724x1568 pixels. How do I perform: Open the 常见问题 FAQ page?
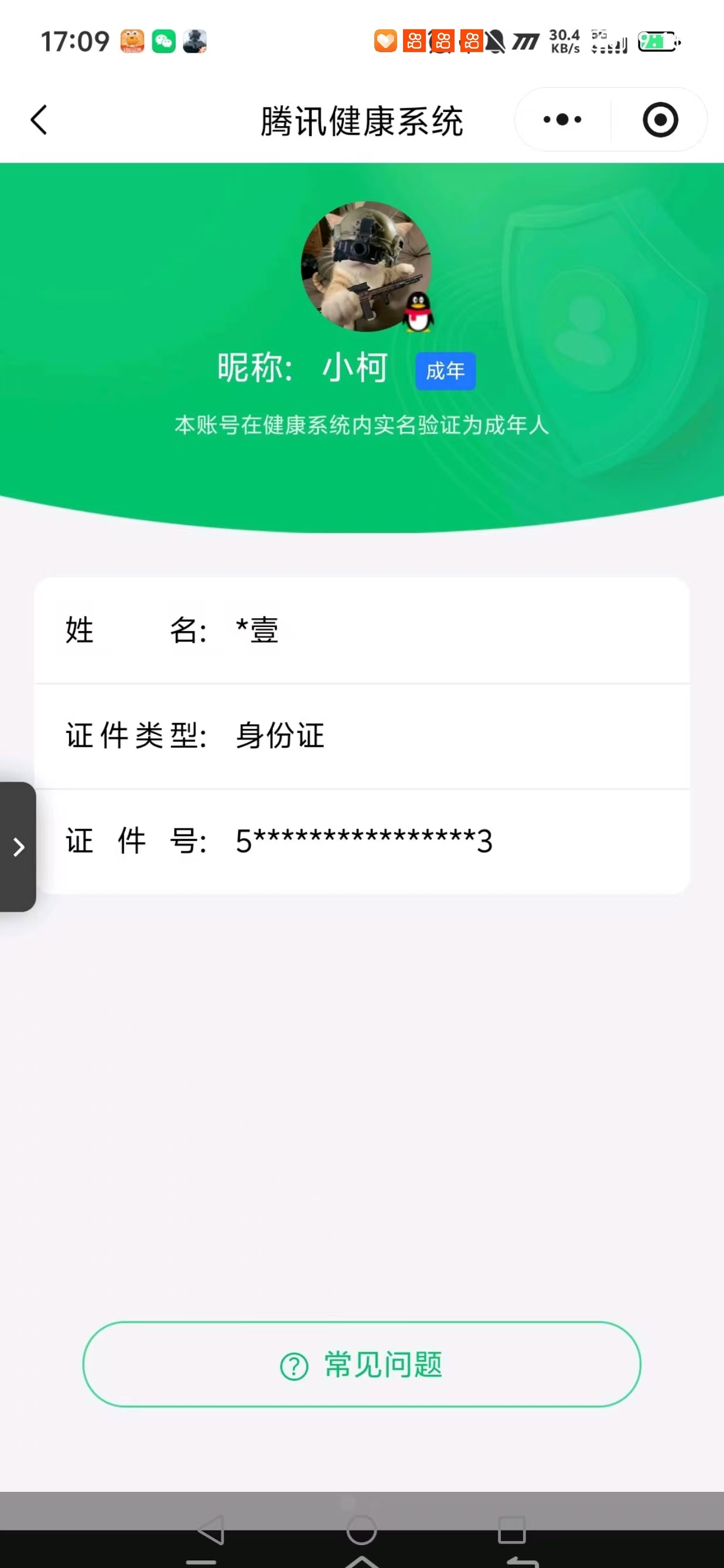pyautogui.click(x=362, y=1365)
